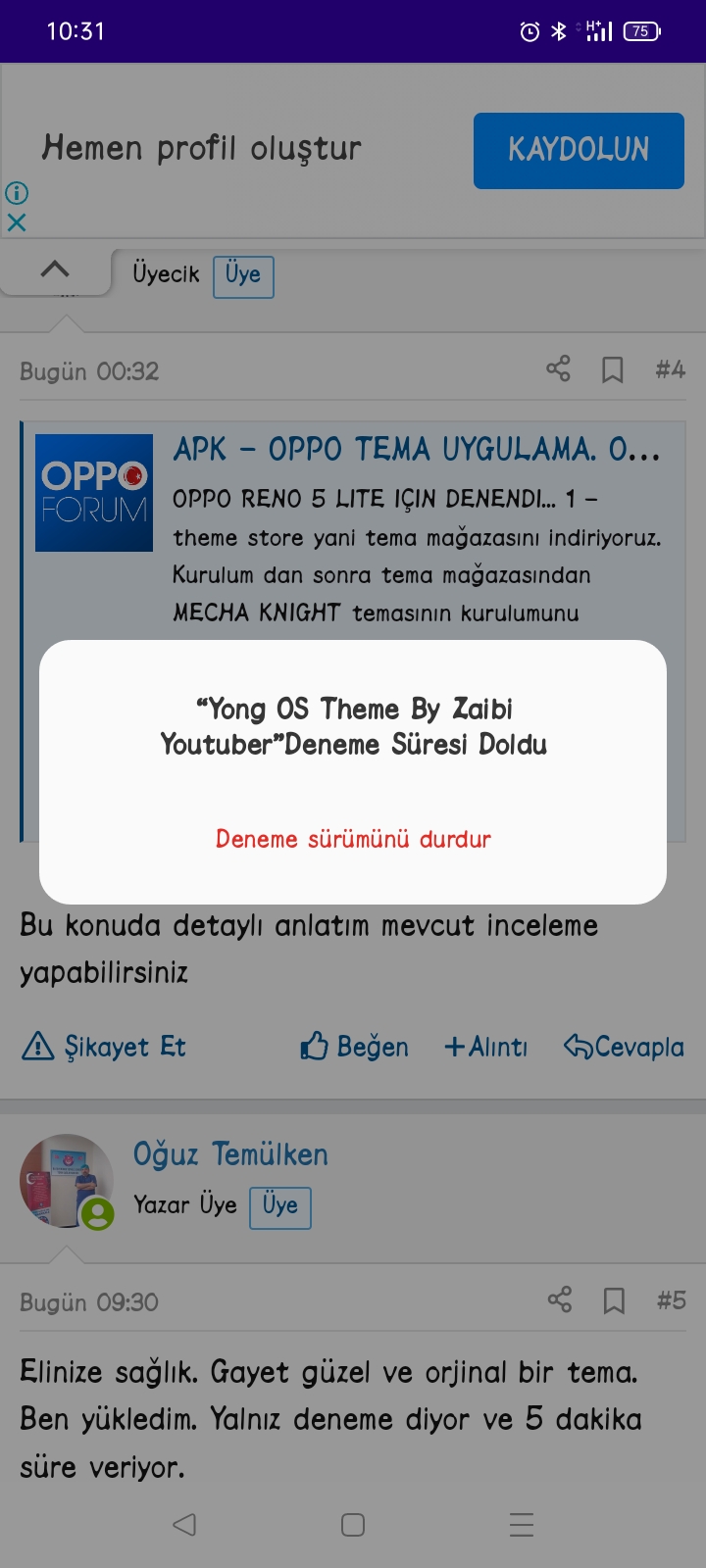This screenshot has height=1568, width=706.
Task: Open the APK – OPPO TEMA UYGULAMA link
Action: tap(416, 450)
